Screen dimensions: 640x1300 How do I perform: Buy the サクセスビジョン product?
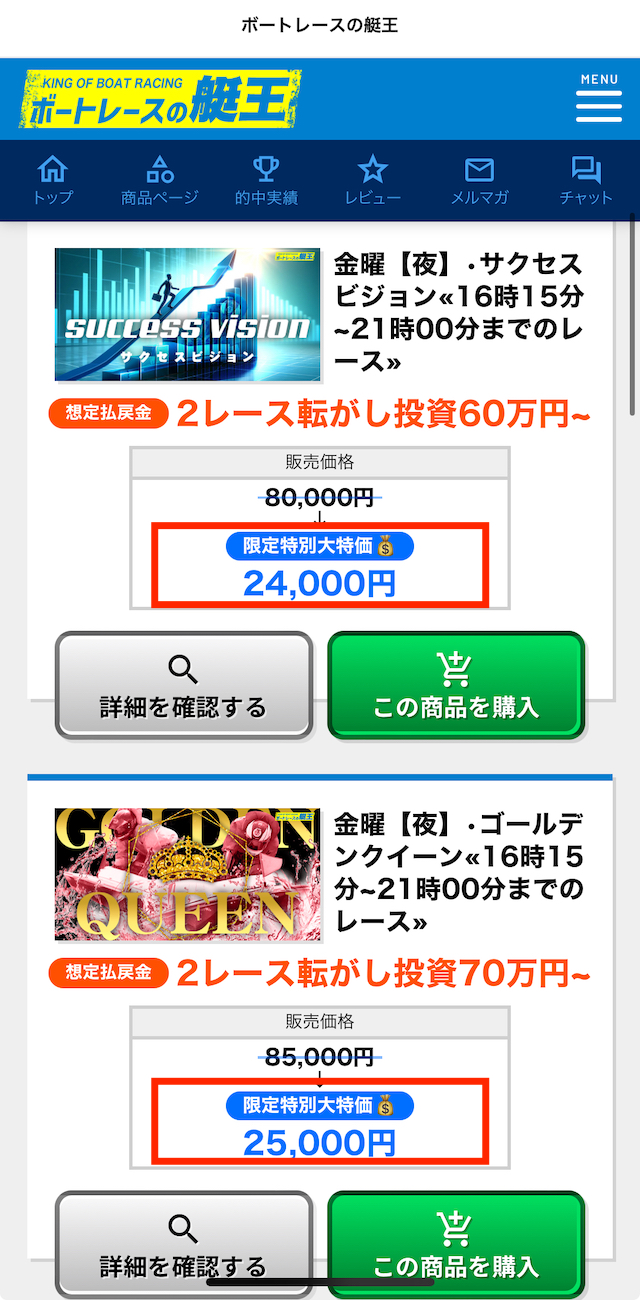(456, 685)
